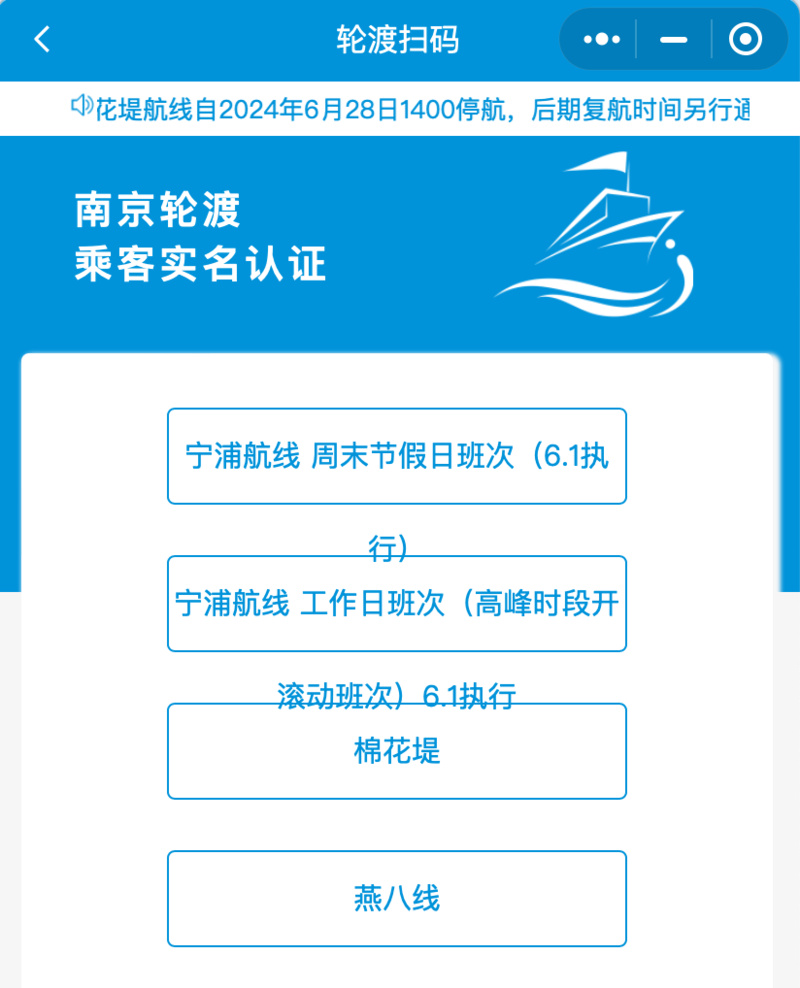Select 宁浦航线 工作日班次
The height and width of the screenshot is (988, 800).
(396, 604)
